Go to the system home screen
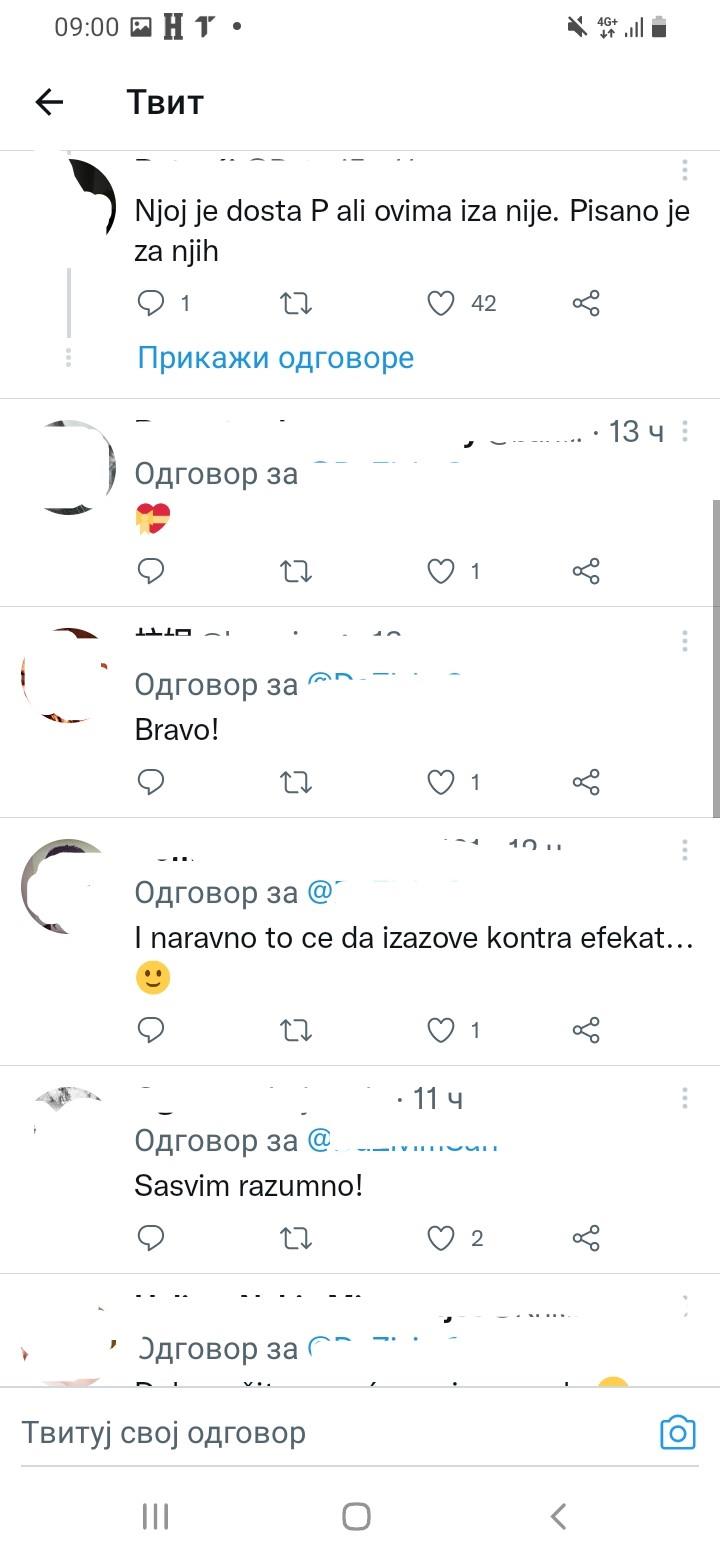The image size is (720, 1560). [357, 1516]
